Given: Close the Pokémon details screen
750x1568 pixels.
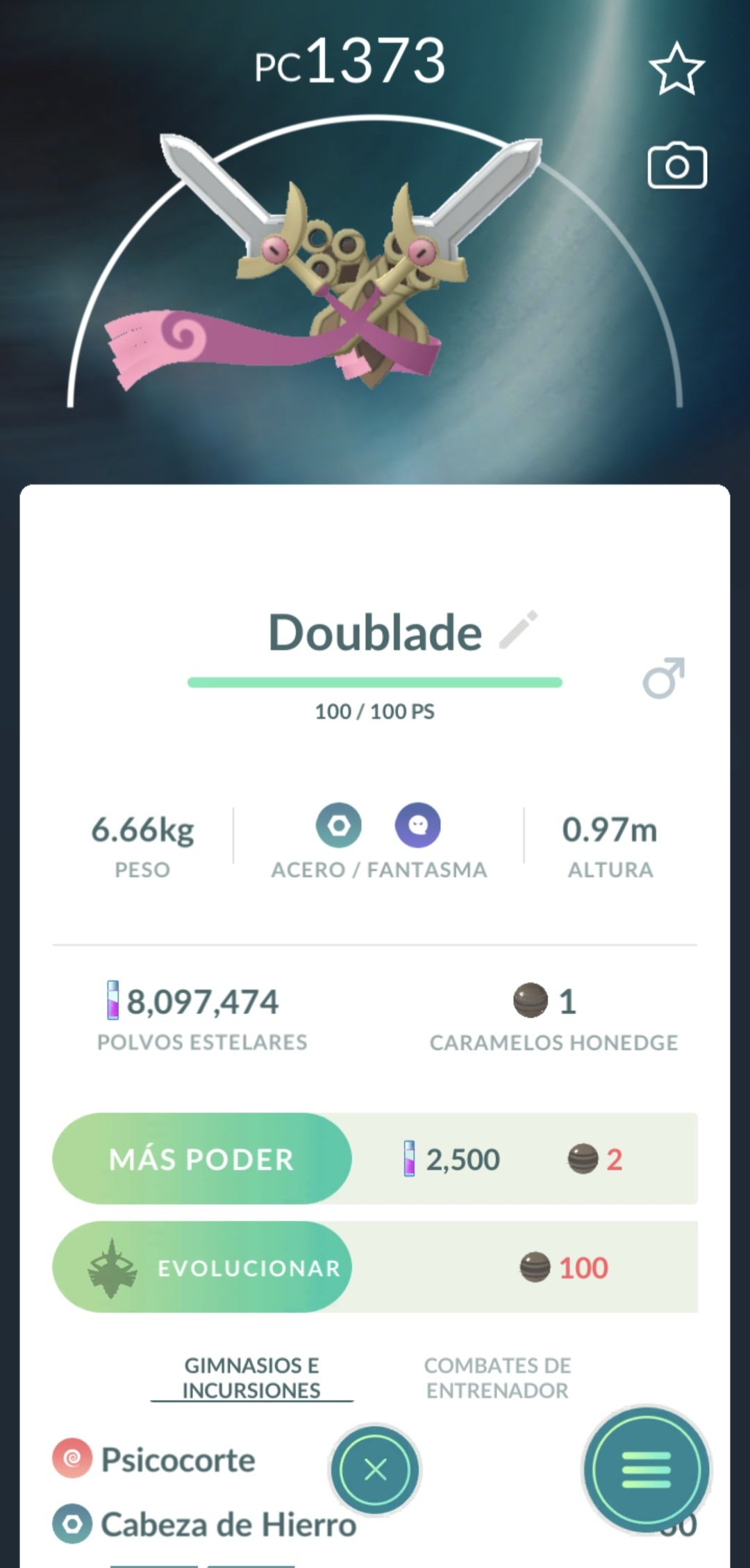Looking at the screenshot, I should point(375,1469).
